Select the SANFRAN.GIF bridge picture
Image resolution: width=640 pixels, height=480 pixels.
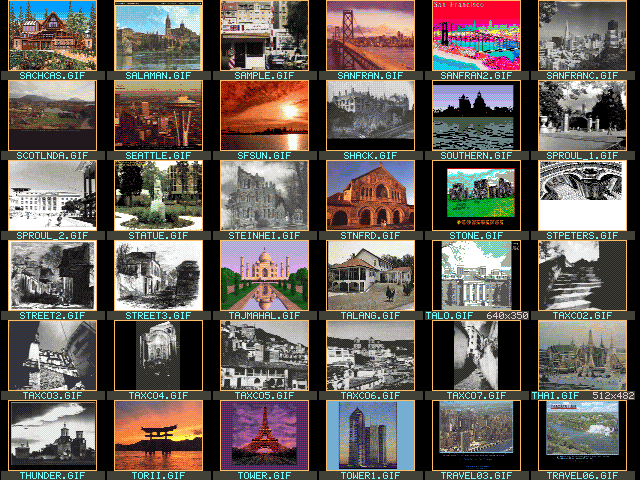370,36
